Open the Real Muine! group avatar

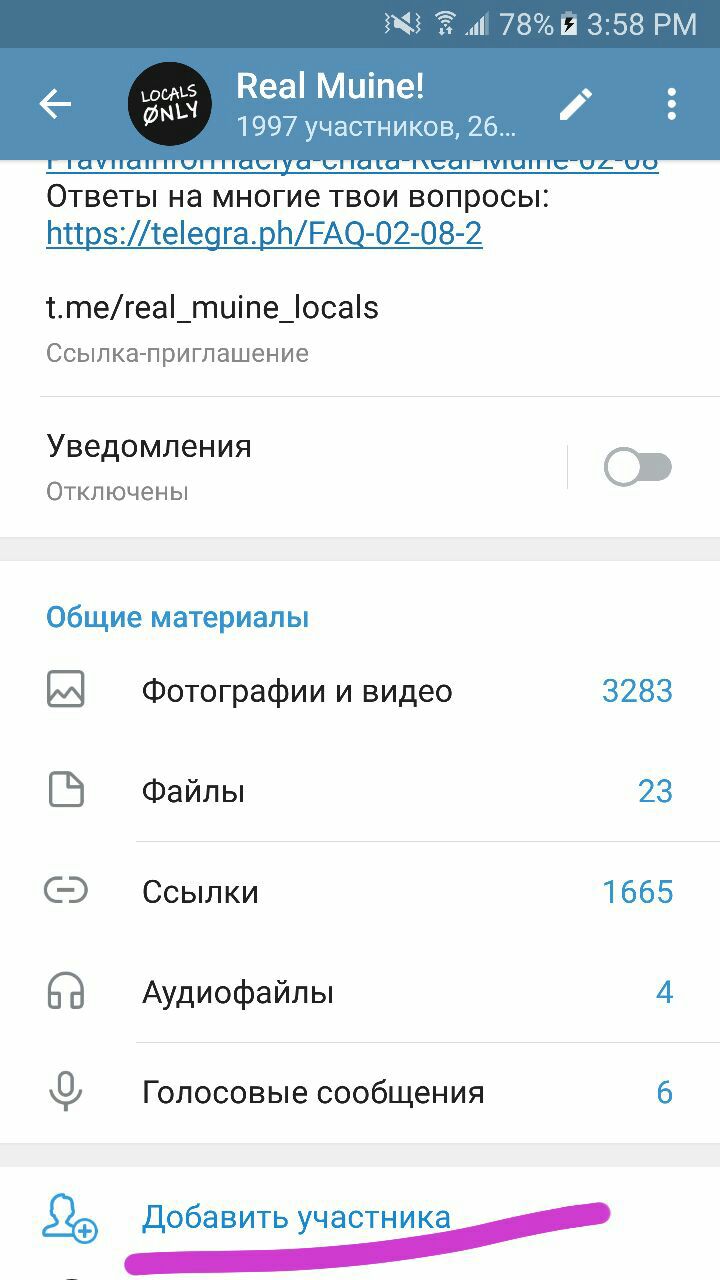coord(170,104)
